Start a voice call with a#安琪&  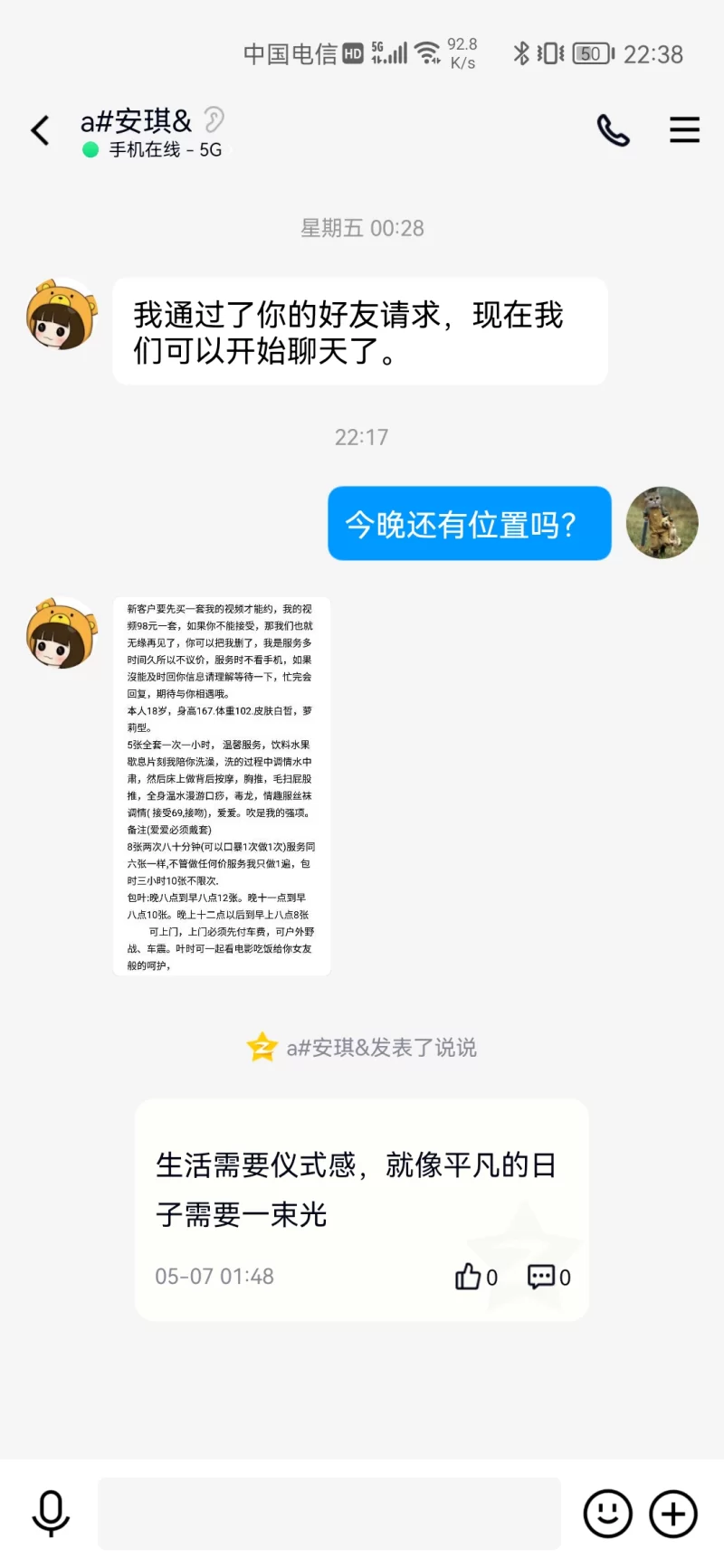(613, 130)
